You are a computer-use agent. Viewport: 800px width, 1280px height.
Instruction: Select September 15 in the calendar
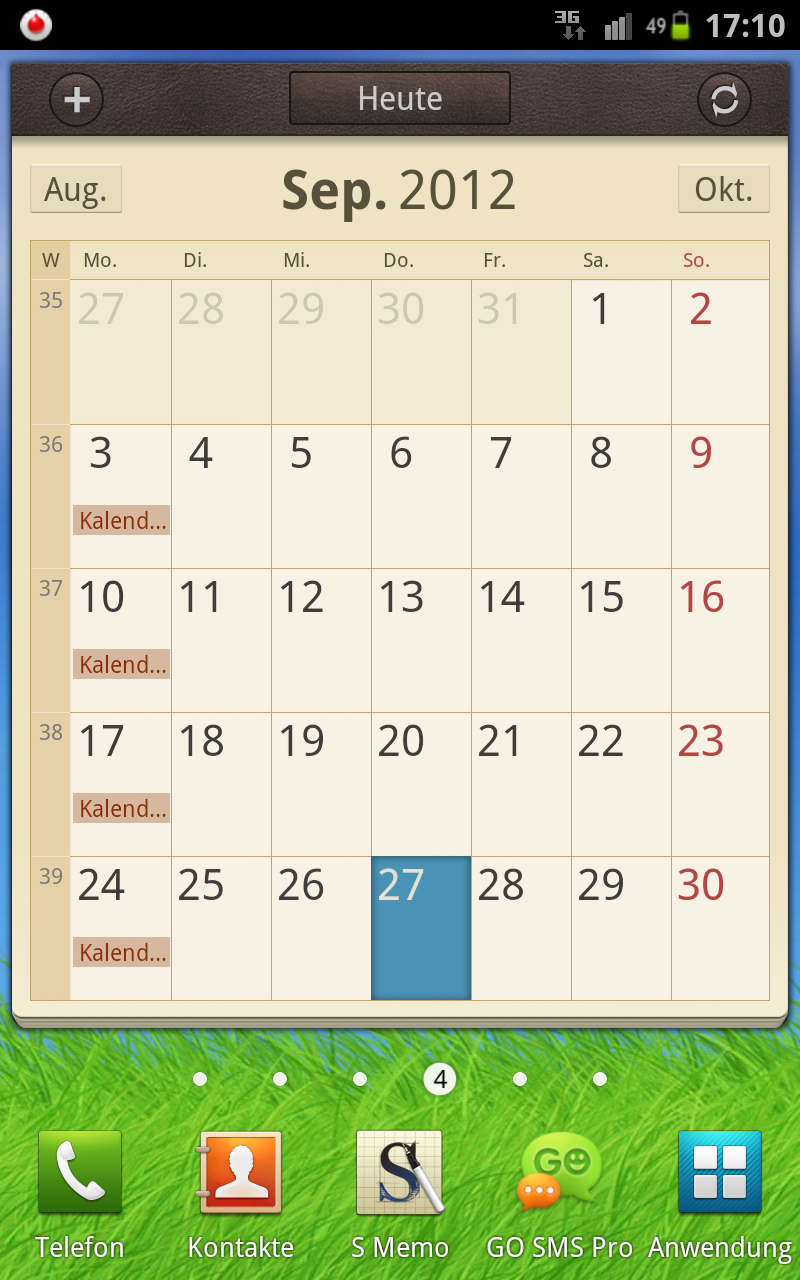tap(621, 640)
